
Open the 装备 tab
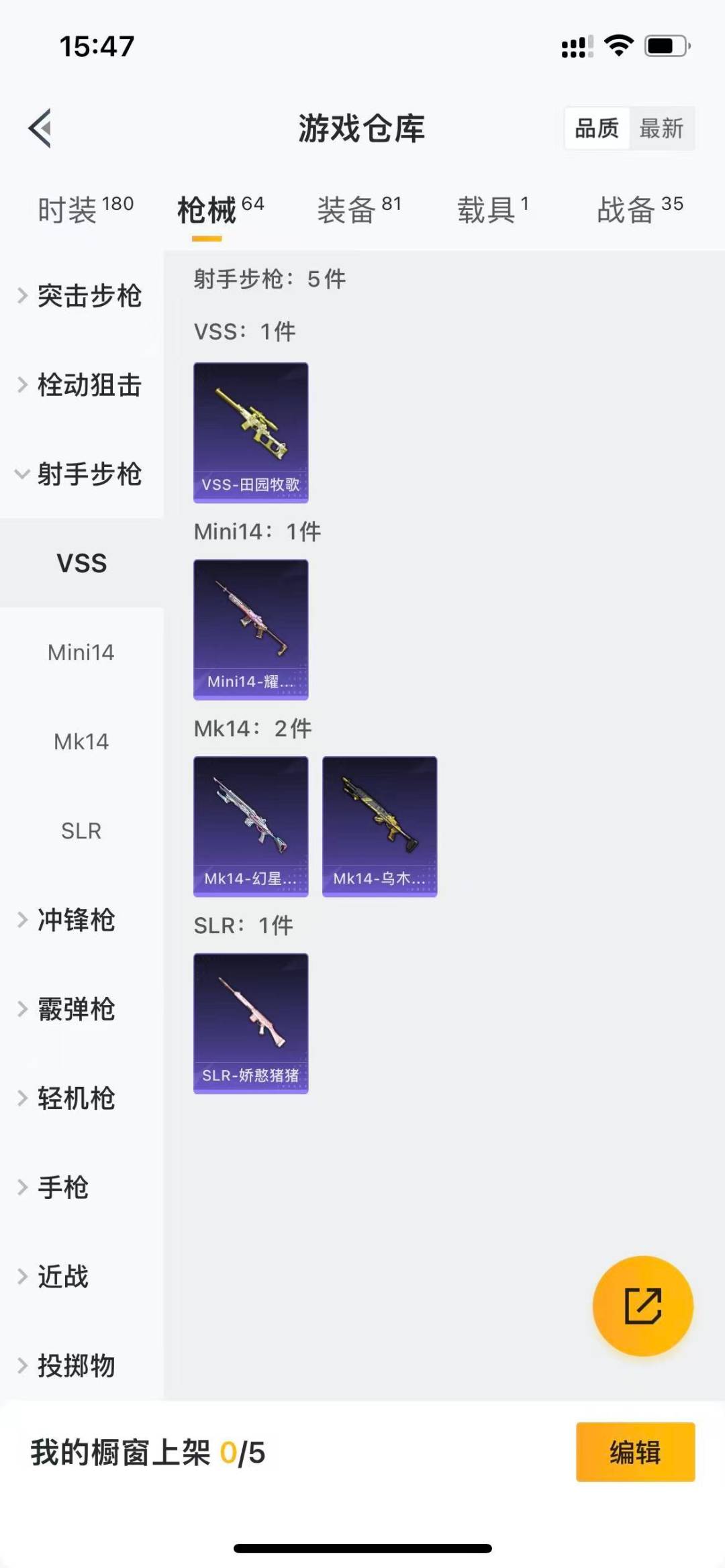point(358,209)
